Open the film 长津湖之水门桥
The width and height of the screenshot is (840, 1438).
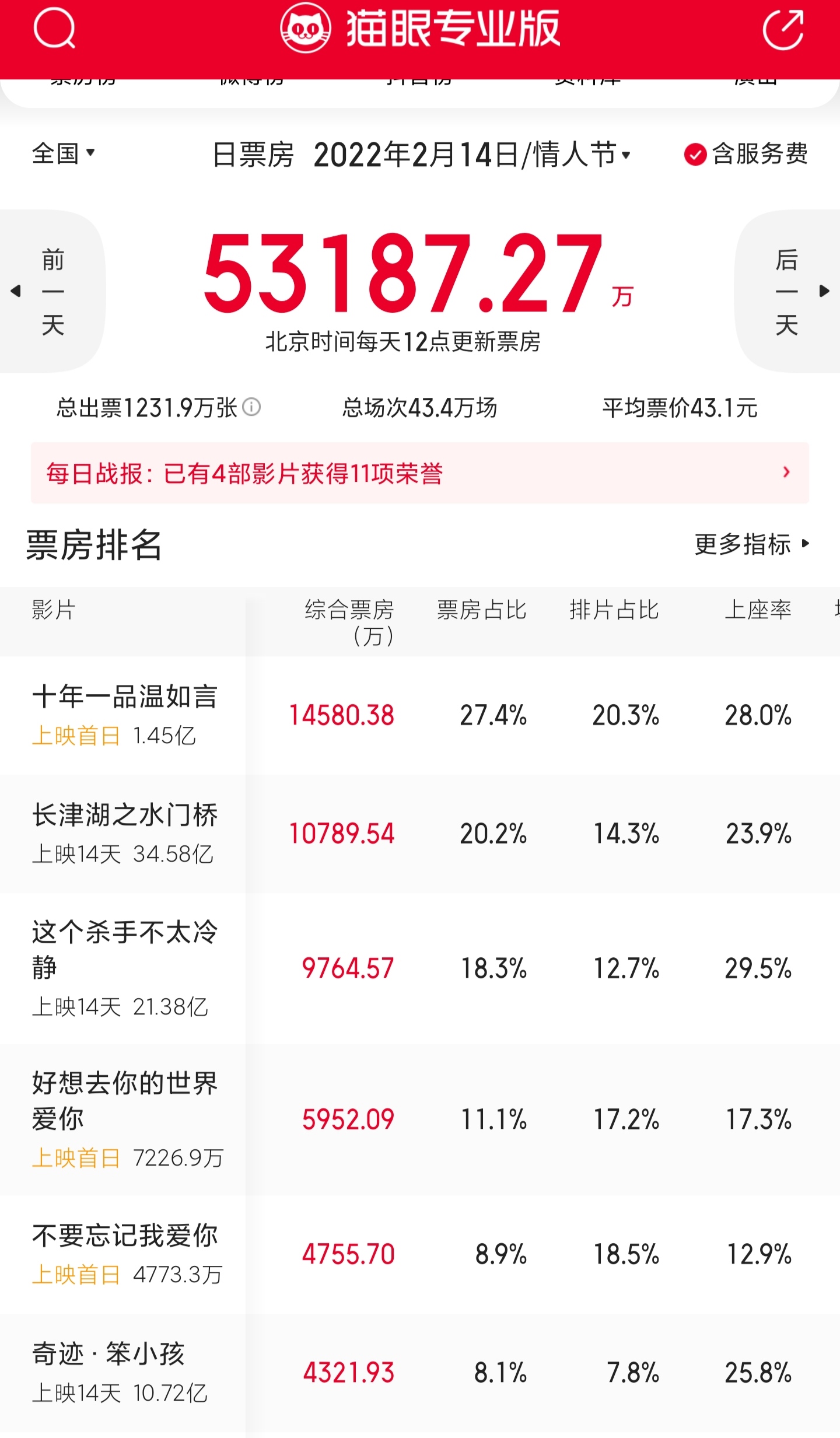[x=124, y=815]
